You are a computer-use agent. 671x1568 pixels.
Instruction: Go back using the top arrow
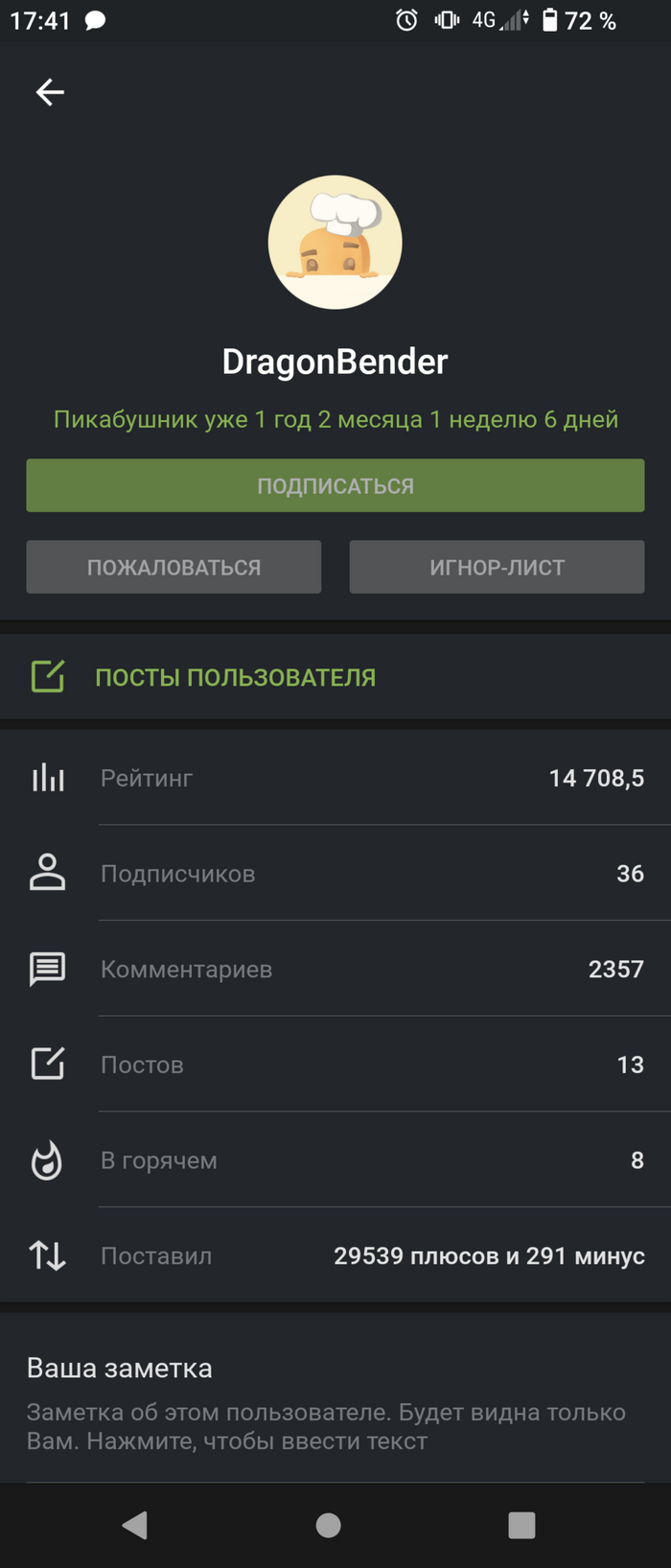point(50,92)
